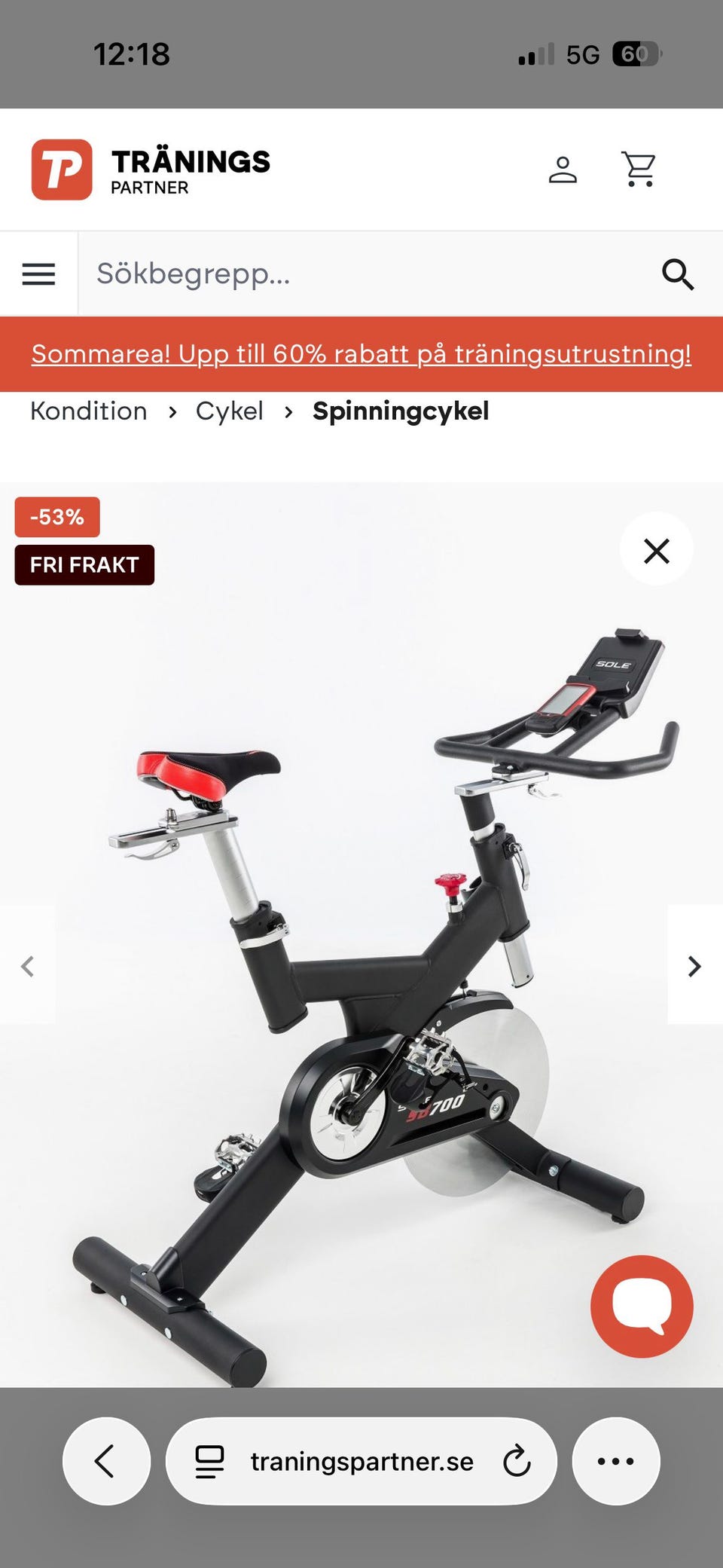Go to the Cykel breadcrumb
This screenshot has width=723, height=1568.
coord(229,411)
